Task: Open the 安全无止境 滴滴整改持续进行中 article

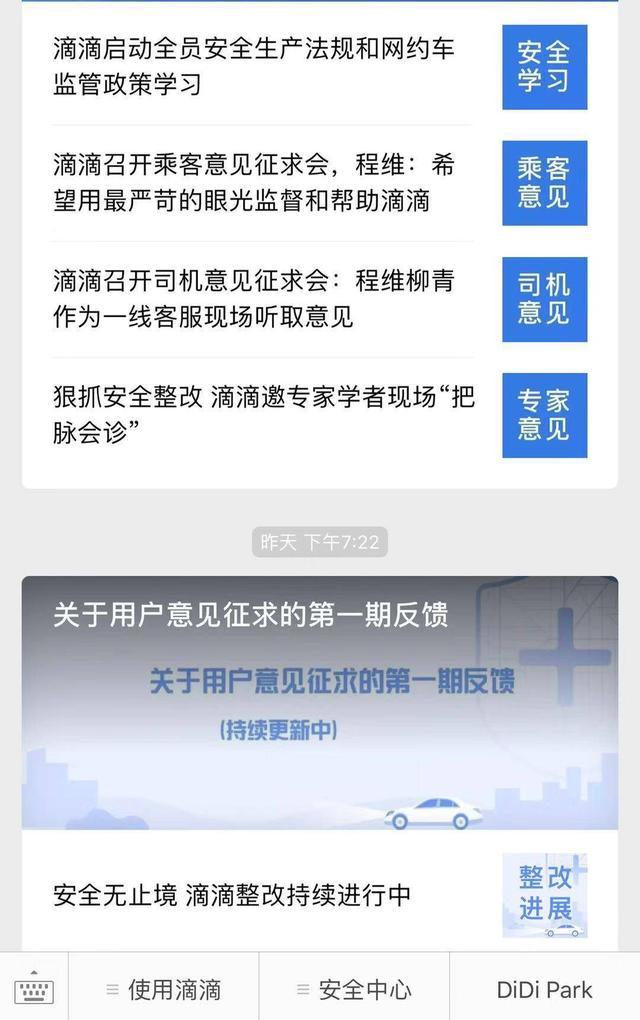Action: [x=232, y=895]
